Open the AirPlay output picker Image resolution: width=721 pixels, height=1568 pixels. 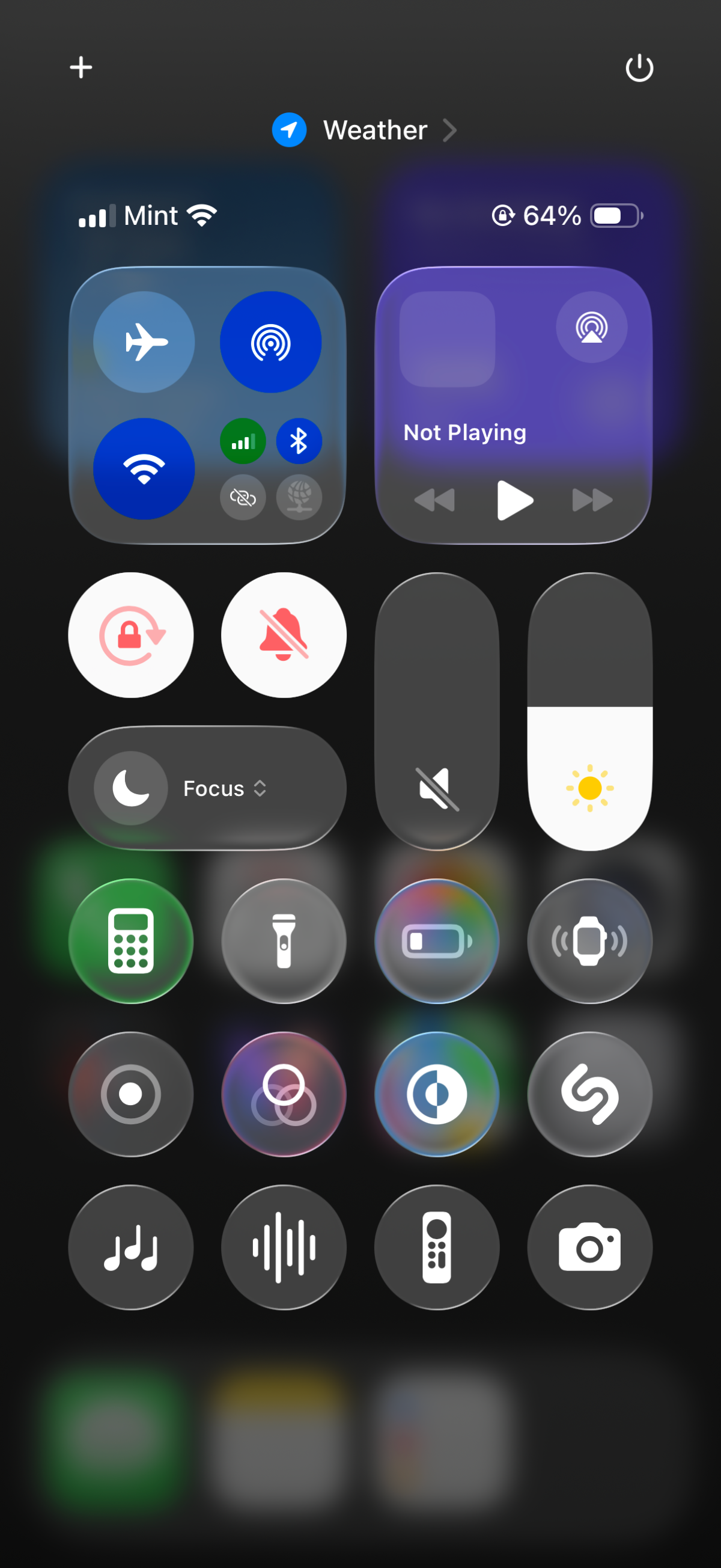click(591, 328)
